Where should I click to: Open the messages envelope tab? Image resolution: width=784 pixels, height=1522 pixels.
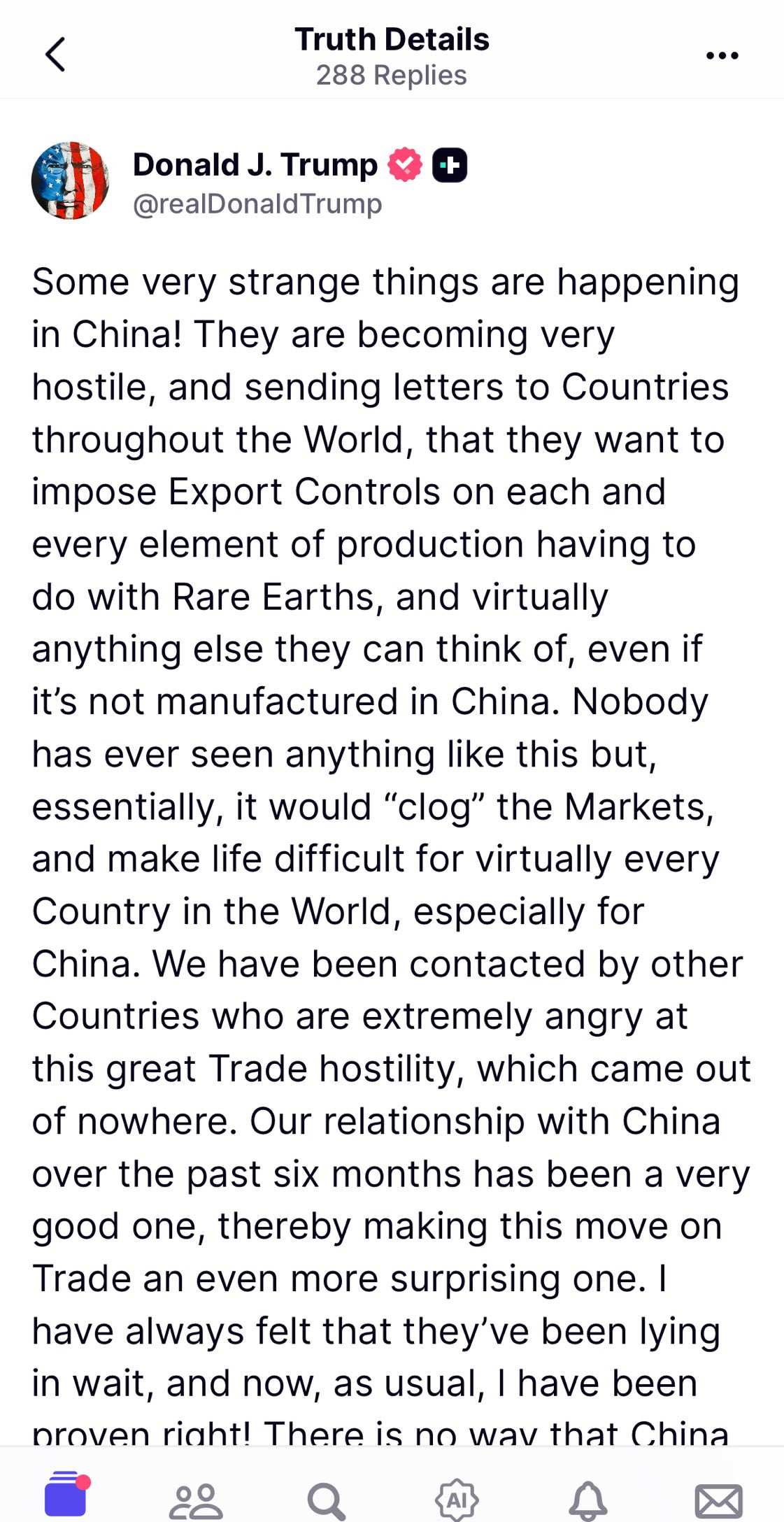pos(718,1500)
